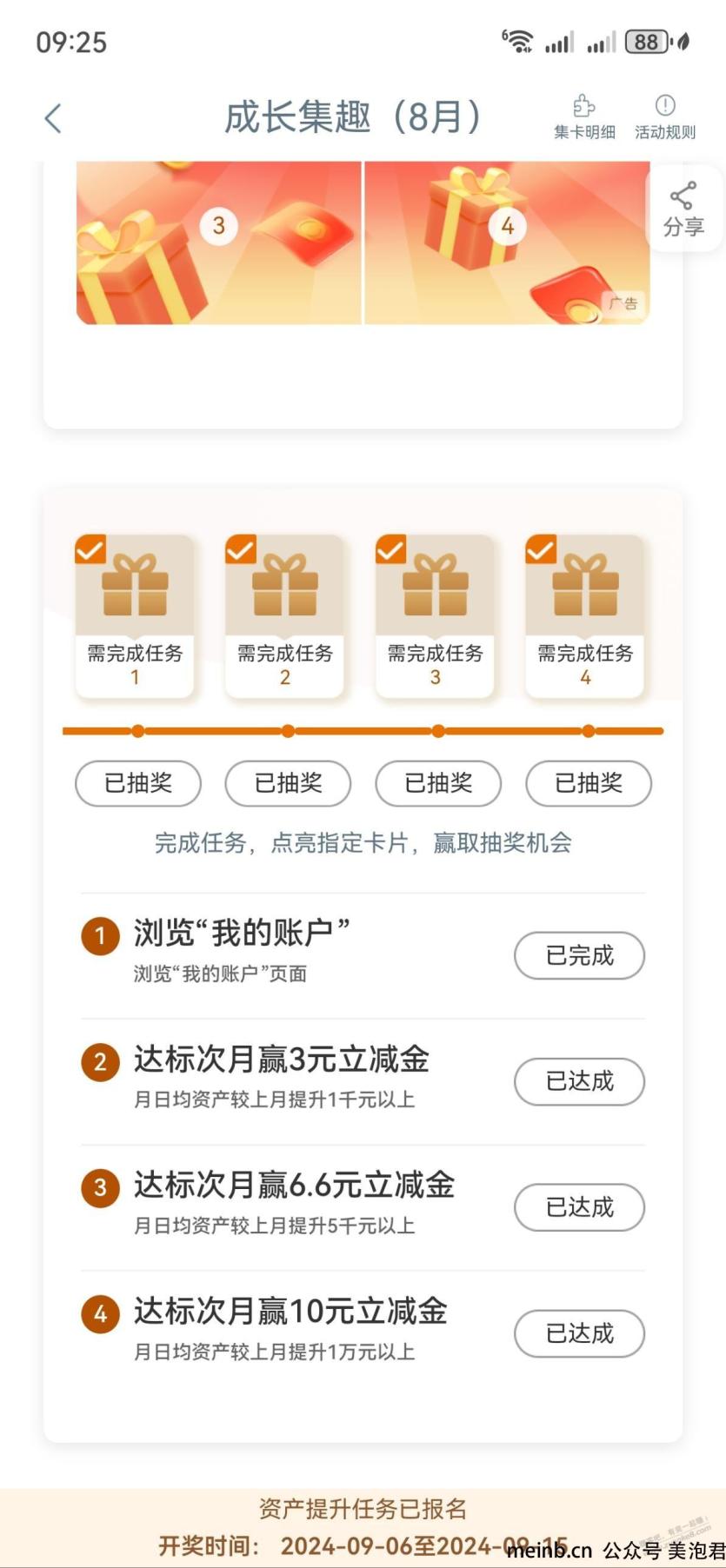
Task: Select the 需完成任务 1 gift card
Action: tap(135, 616)
